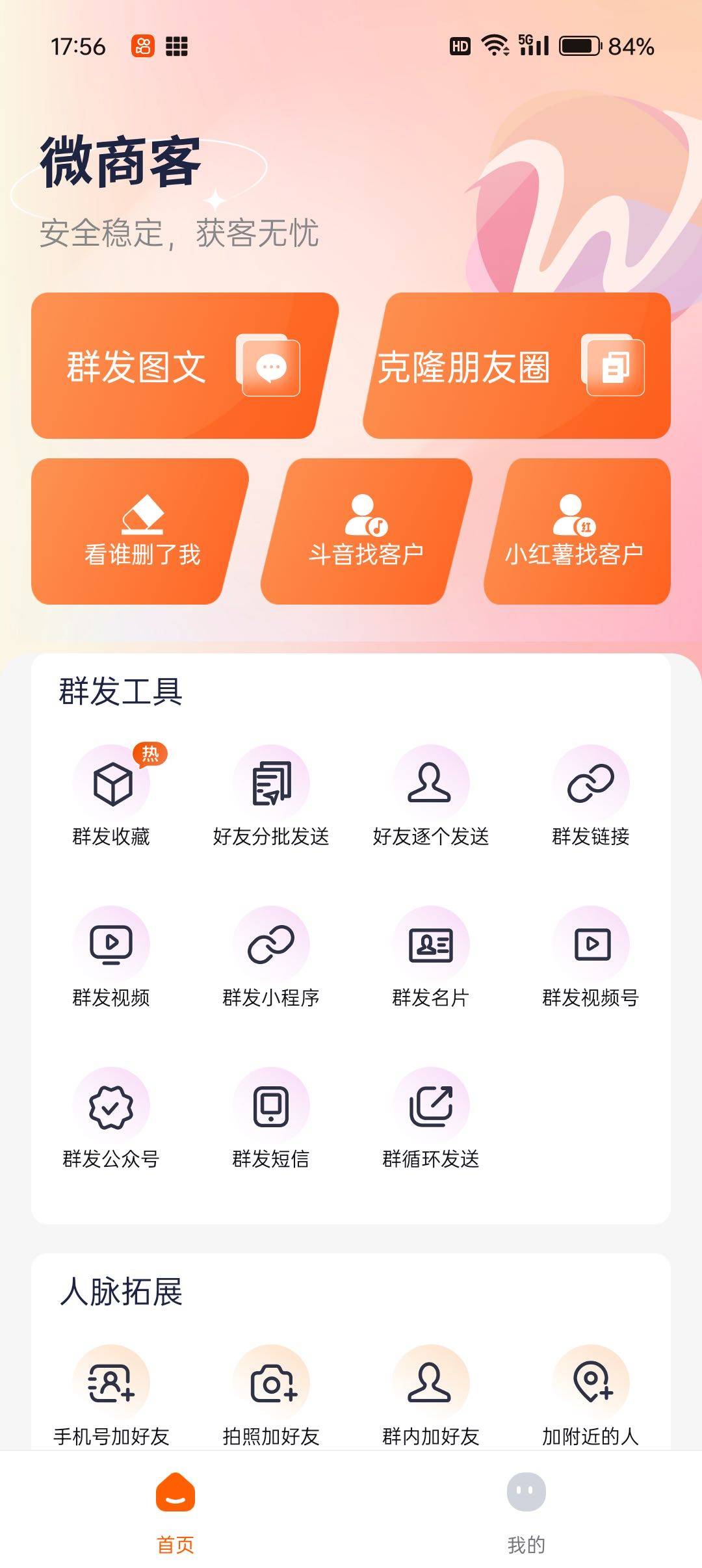Start 群循环发送

pyautogui.click(x=430, y=1118)
